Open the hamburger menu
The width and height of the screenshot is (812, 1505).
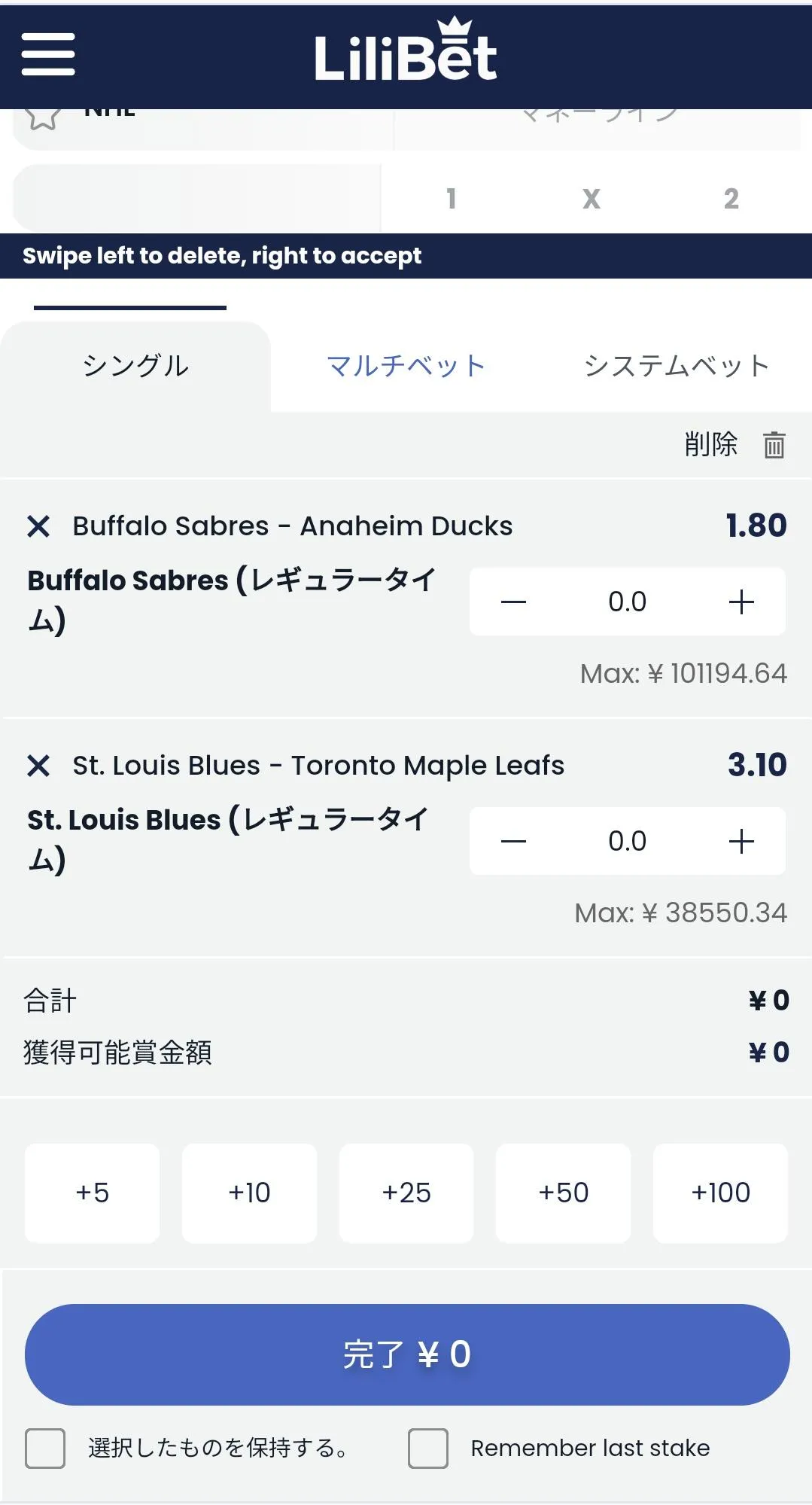(x=48, y=54)
